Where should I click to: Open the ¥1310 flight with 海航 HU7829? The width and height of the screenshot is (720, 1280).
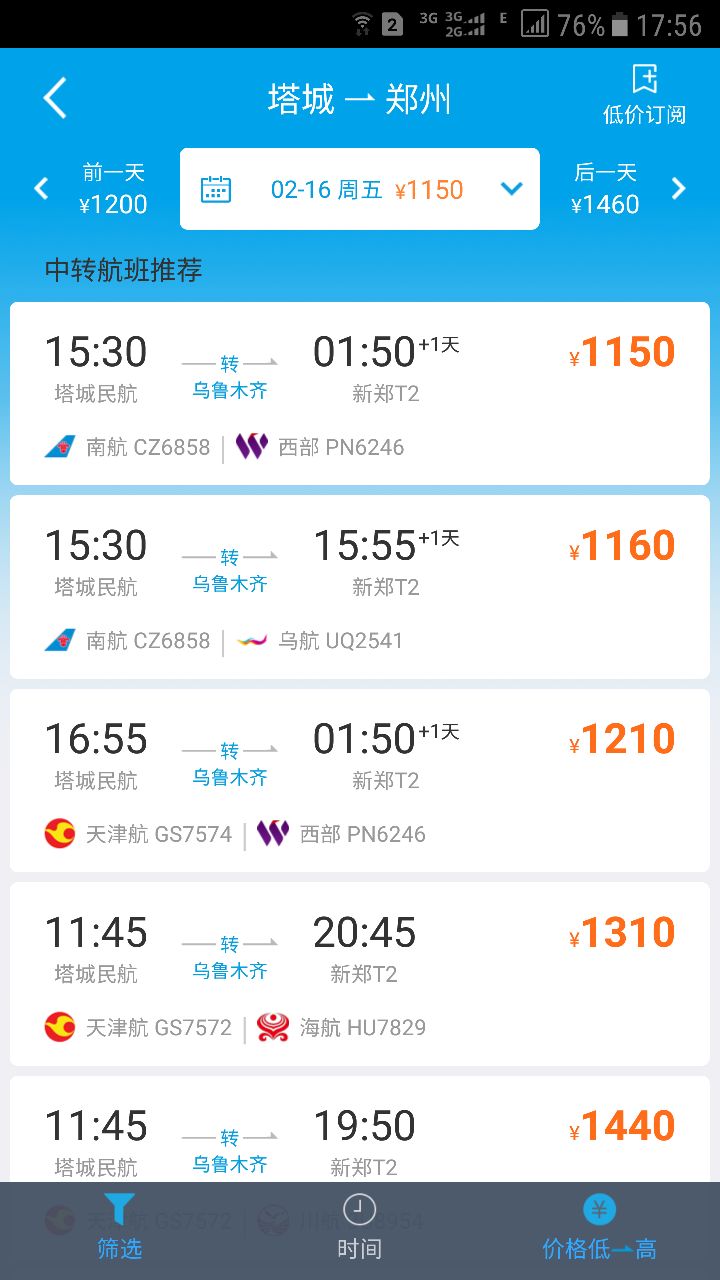(360, 974)
